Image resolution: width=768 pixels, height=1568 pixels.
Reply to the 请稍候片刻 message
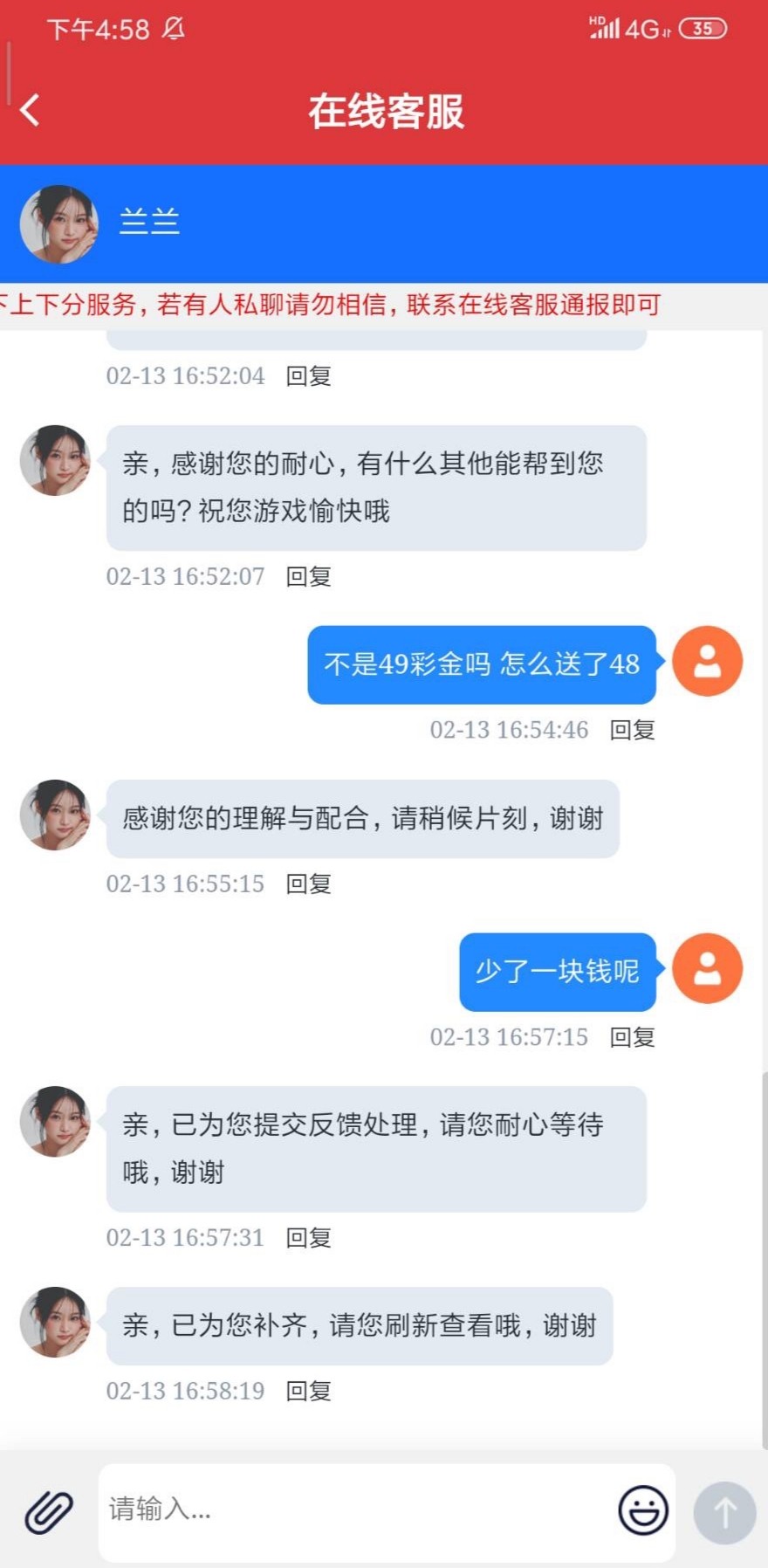point(309,884)
